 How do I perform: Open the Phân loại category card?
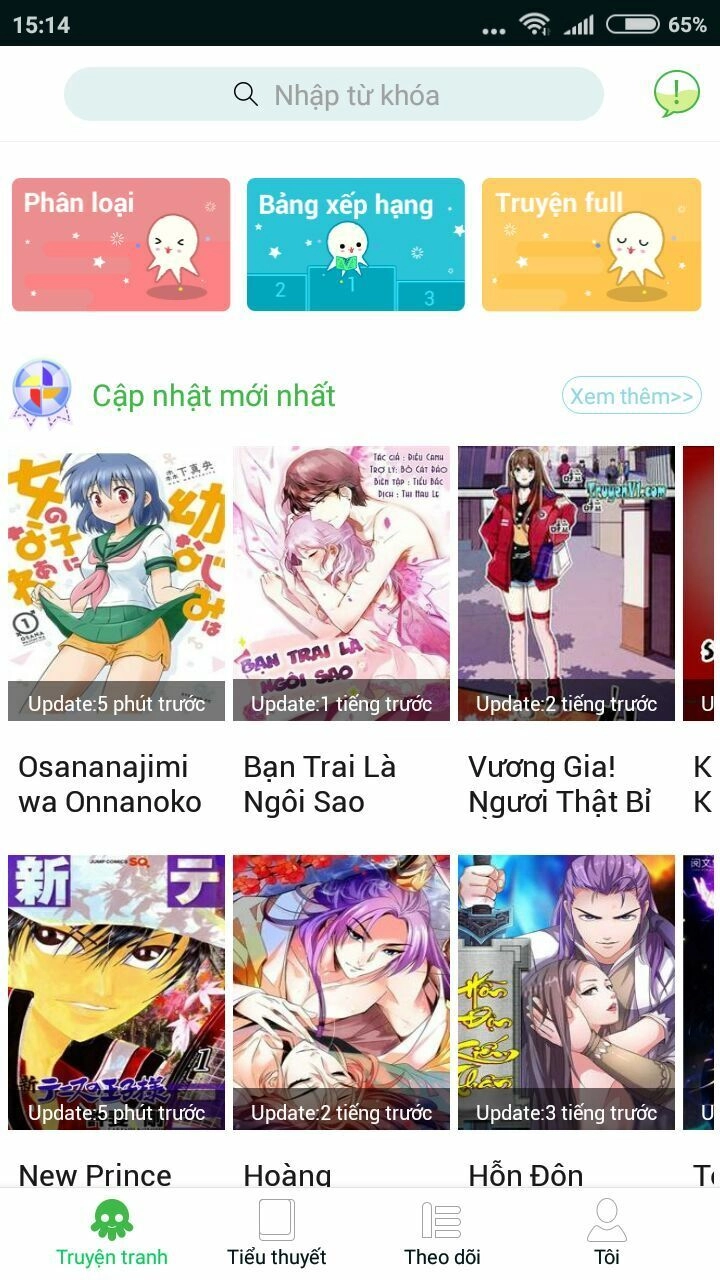[120, 243]
